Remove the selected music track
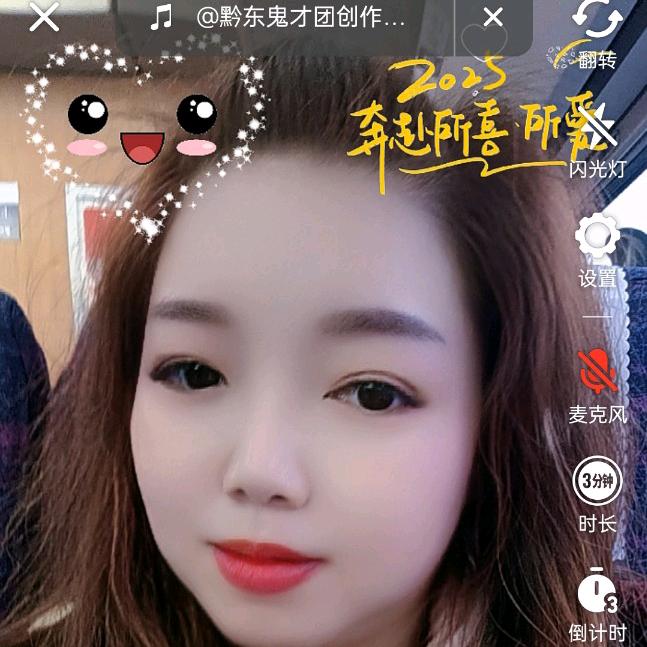This screenshot has width=647, height=647. (x=493, y=17)
